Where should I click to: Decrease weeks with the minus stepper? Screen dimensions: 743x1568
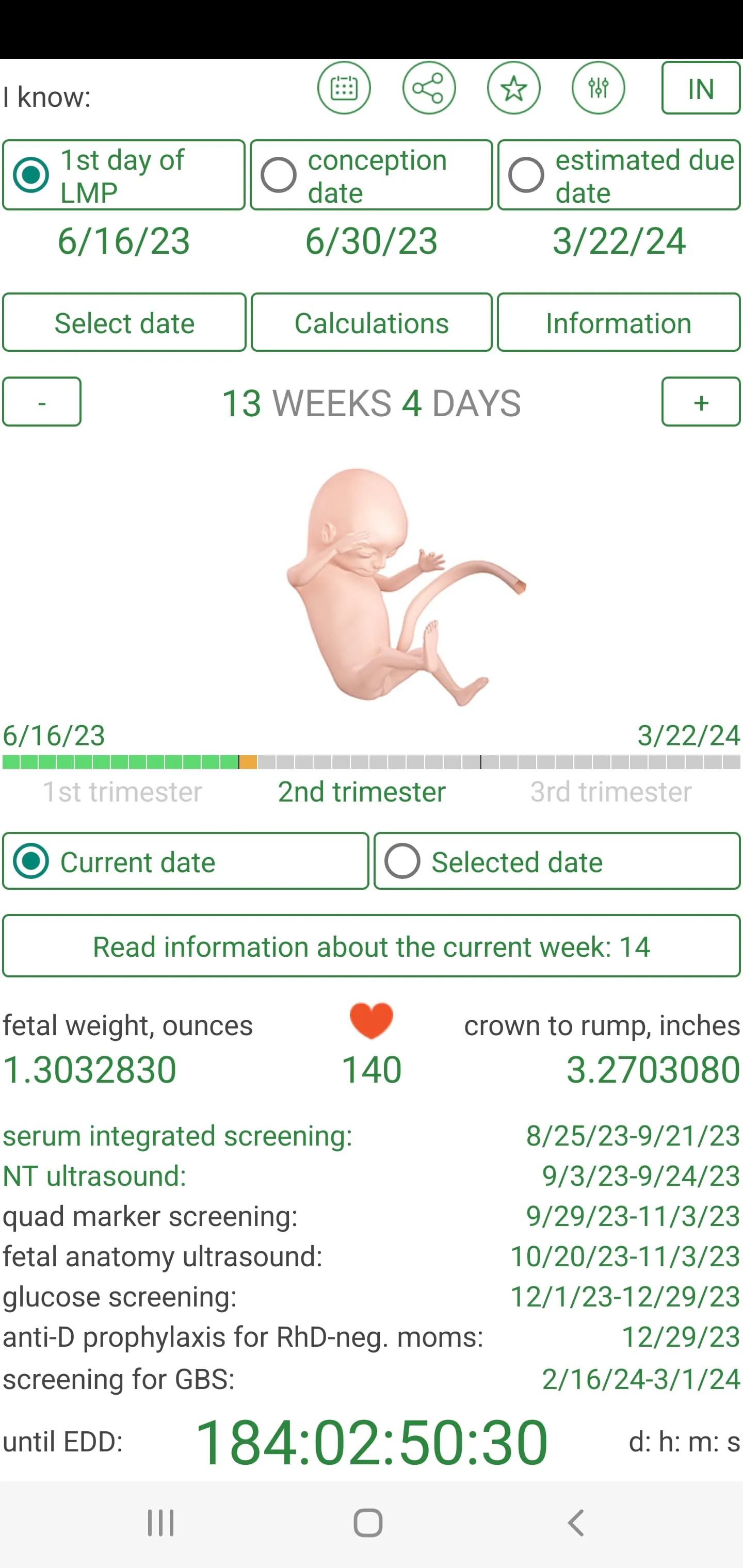(x=41, y=402)
